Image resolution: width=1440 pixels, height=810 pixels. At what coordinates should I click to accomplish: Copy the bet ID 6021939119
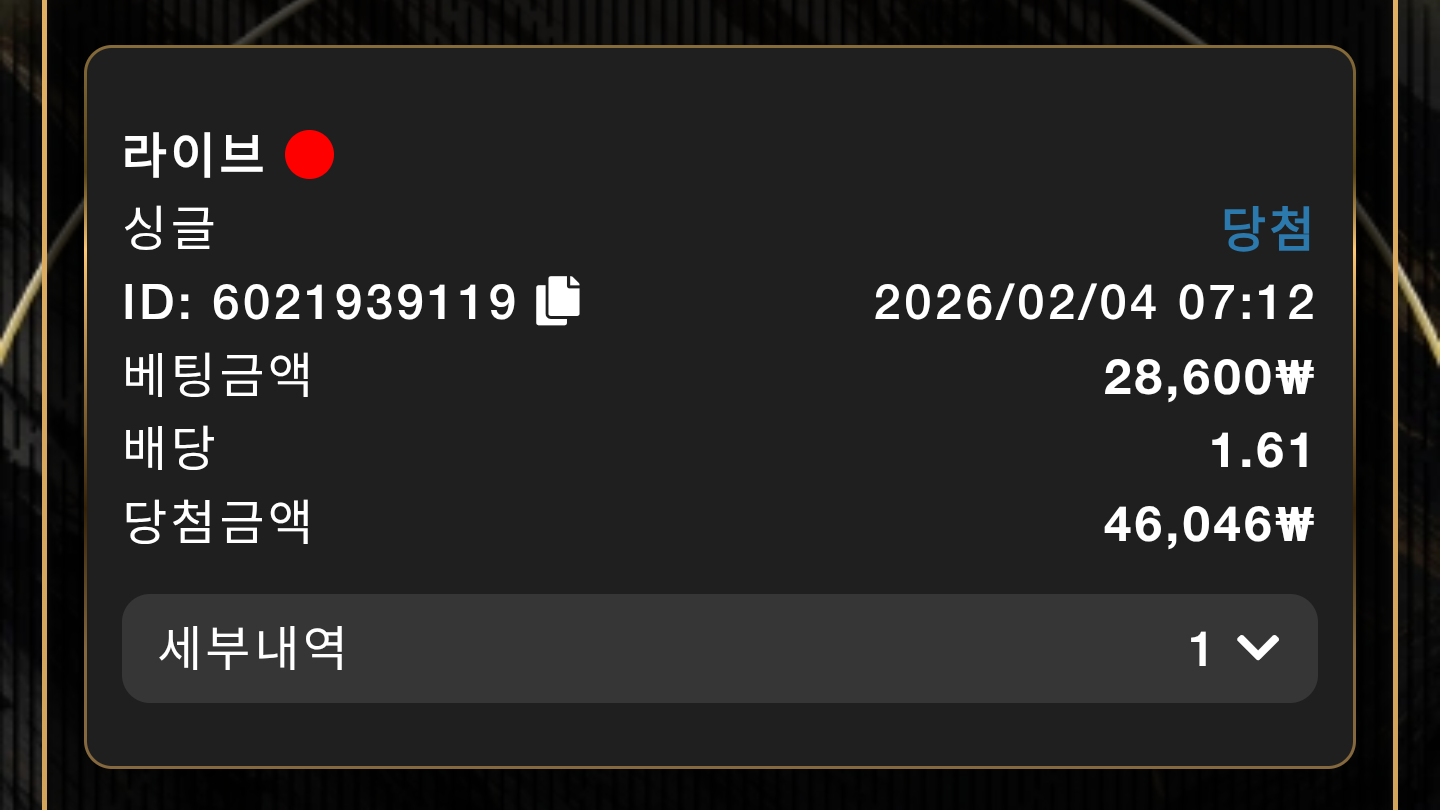tap(558, 301)
